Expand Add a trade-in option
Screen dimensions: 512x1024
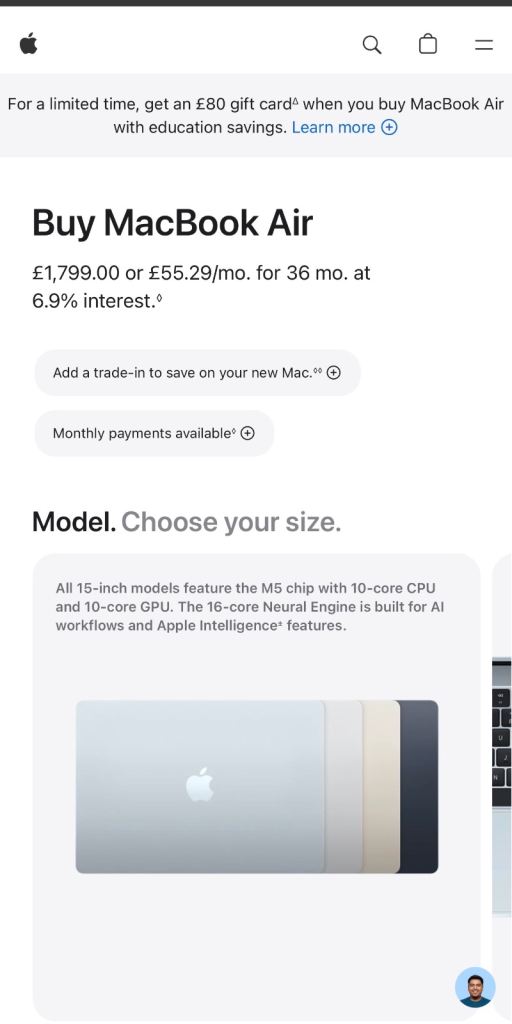coord(197,373)
